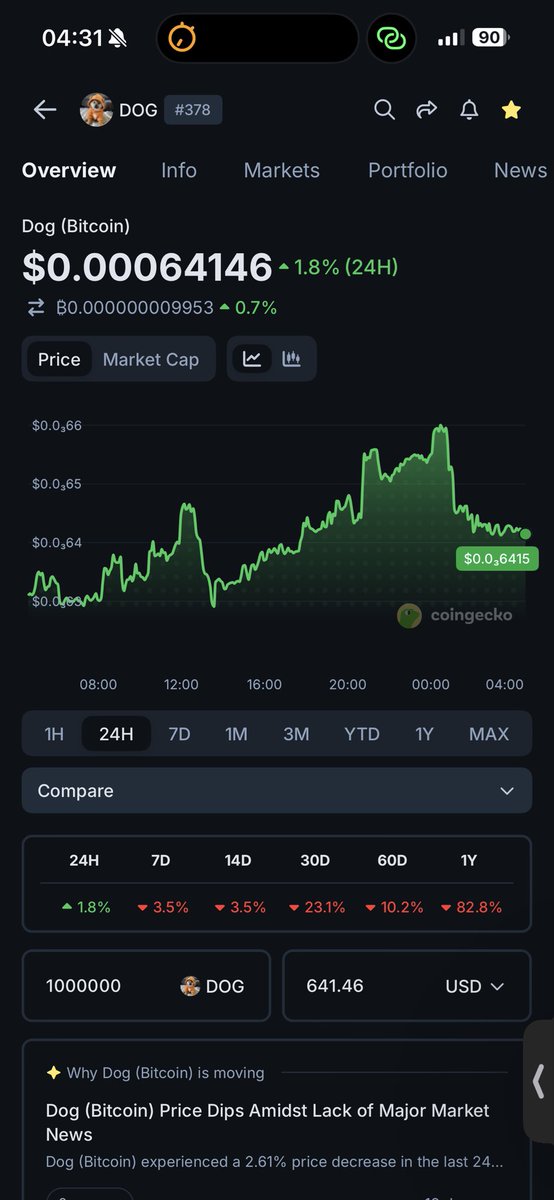Switch to the Info tab
Image resolution: width=554 pixels, height=1200 pixels.
click(179, 170)
